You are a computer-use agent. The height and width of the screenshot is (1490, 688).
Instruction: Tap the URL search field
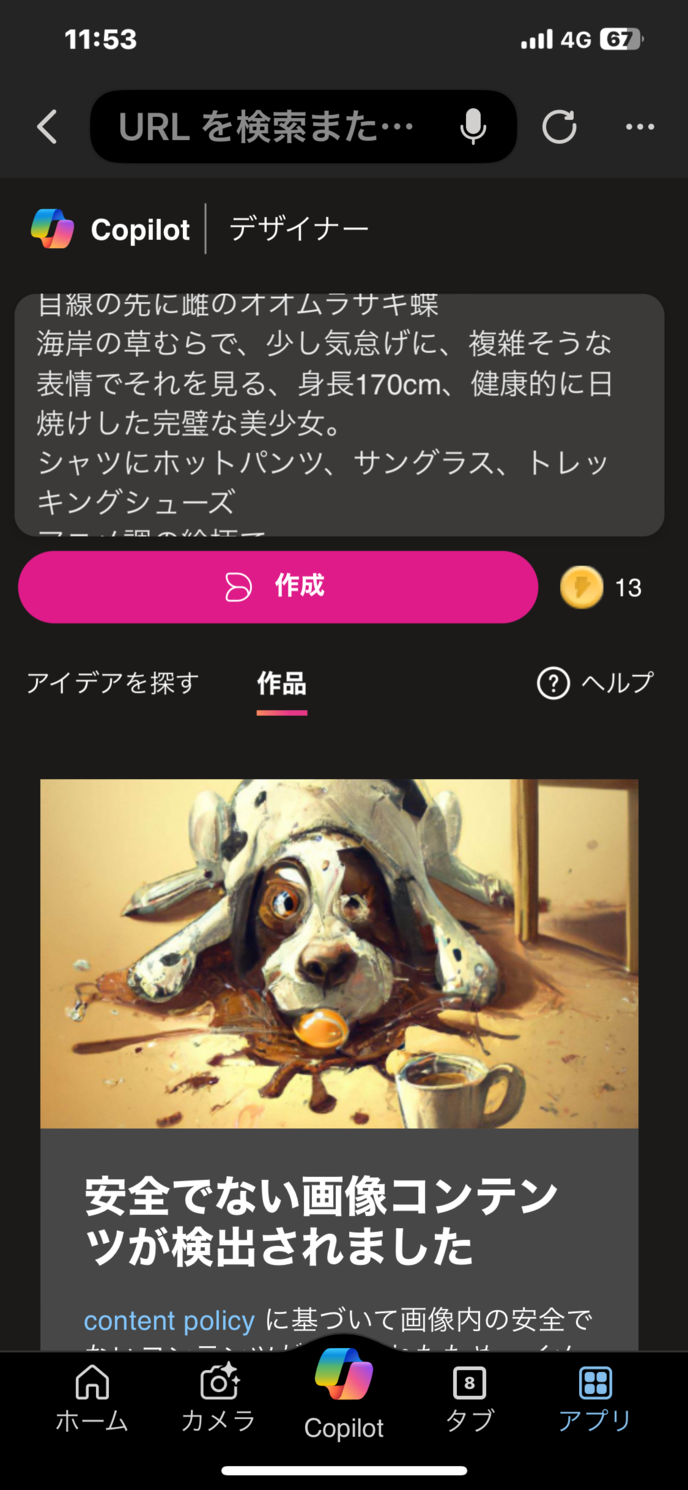click(x=270, y=127)
